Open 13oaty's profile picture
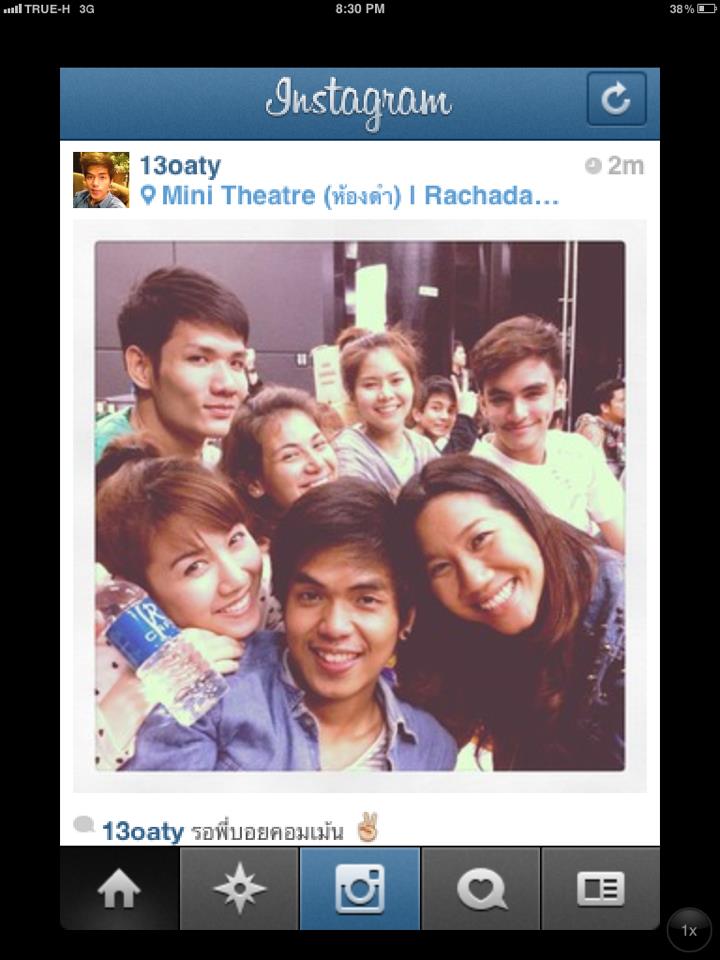Screen dimensions: 720x960 pyautogui.click(x=101, y=180)
